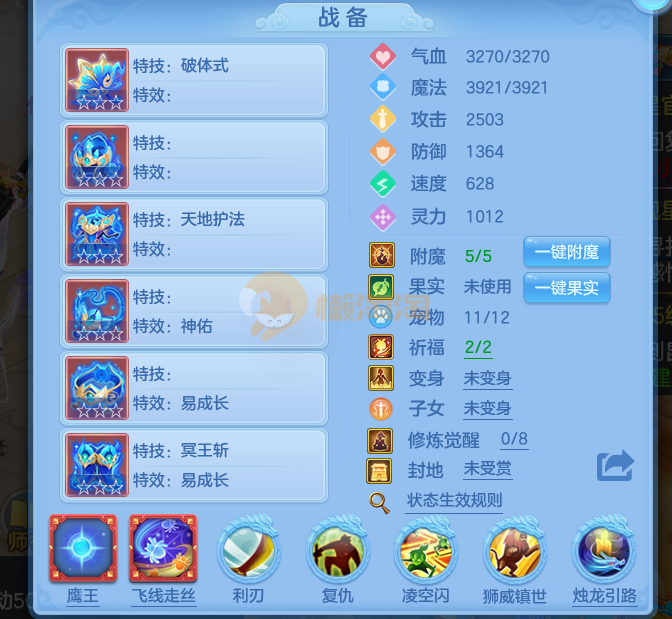Select the 飞线走丝 skill
The height and width of the screenshot is (619, 672).
click(x=164, y=549)
